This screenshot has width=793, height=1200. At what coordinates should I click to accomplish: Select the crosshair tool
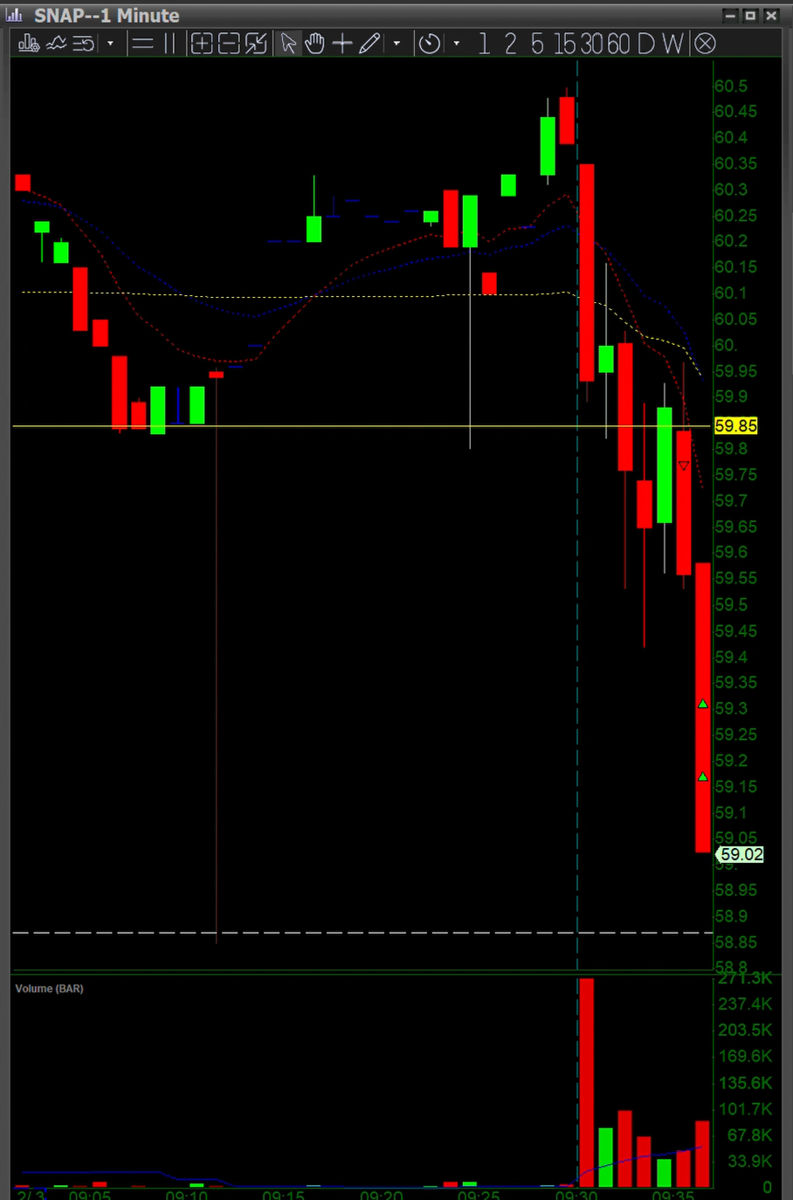pyautogui.click(x=342, y=43)
